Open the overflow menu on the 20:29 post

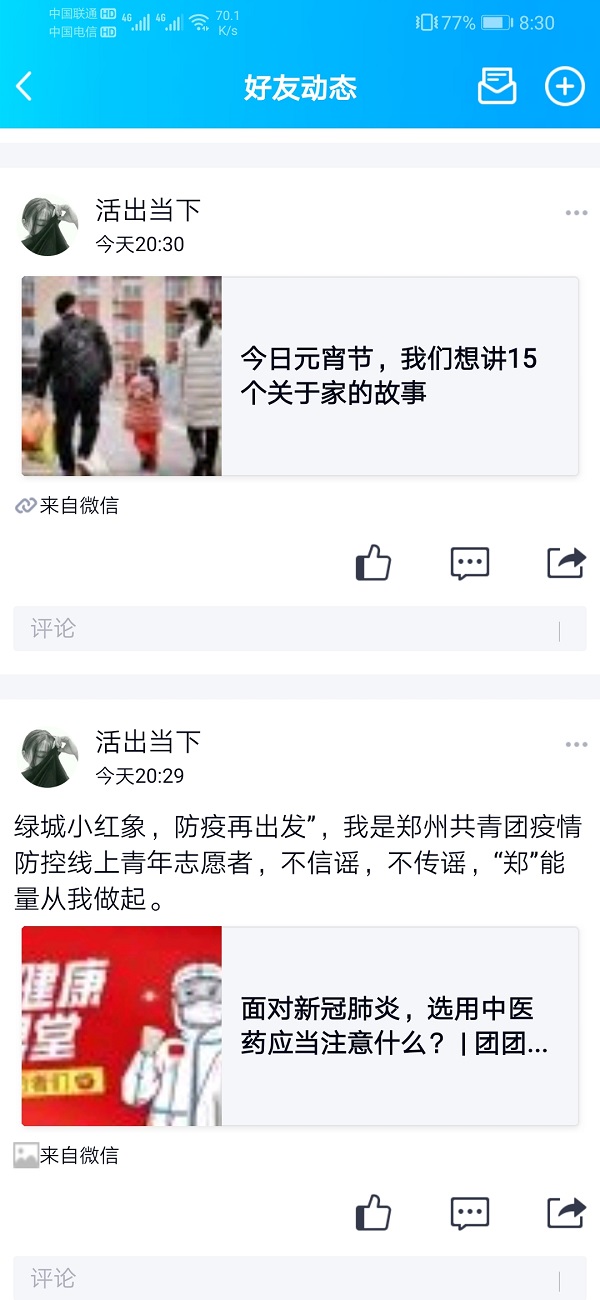(576, 745)
